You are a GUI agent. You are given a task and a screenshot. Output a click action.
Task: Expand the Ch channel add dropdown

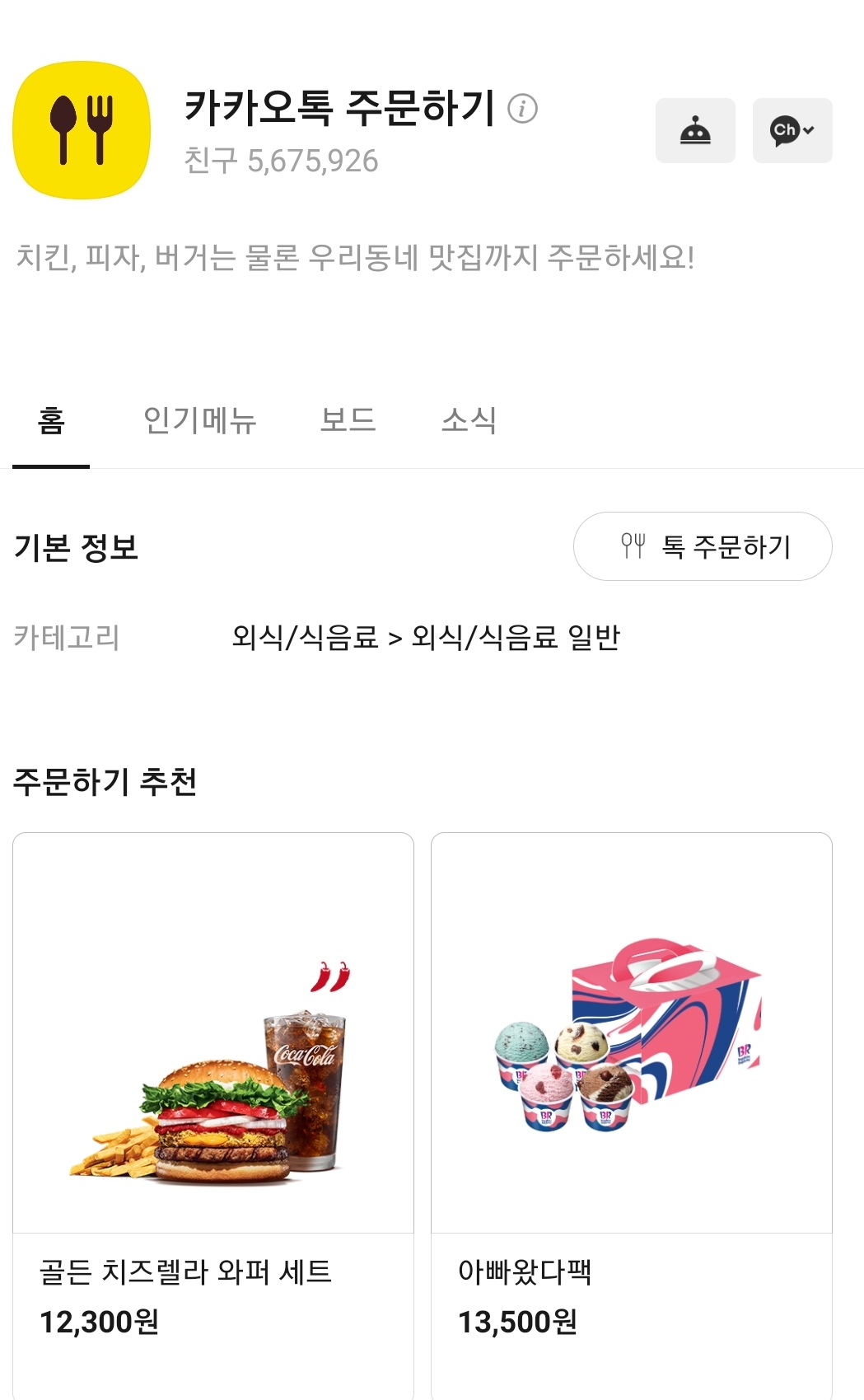tap(792, 130)
